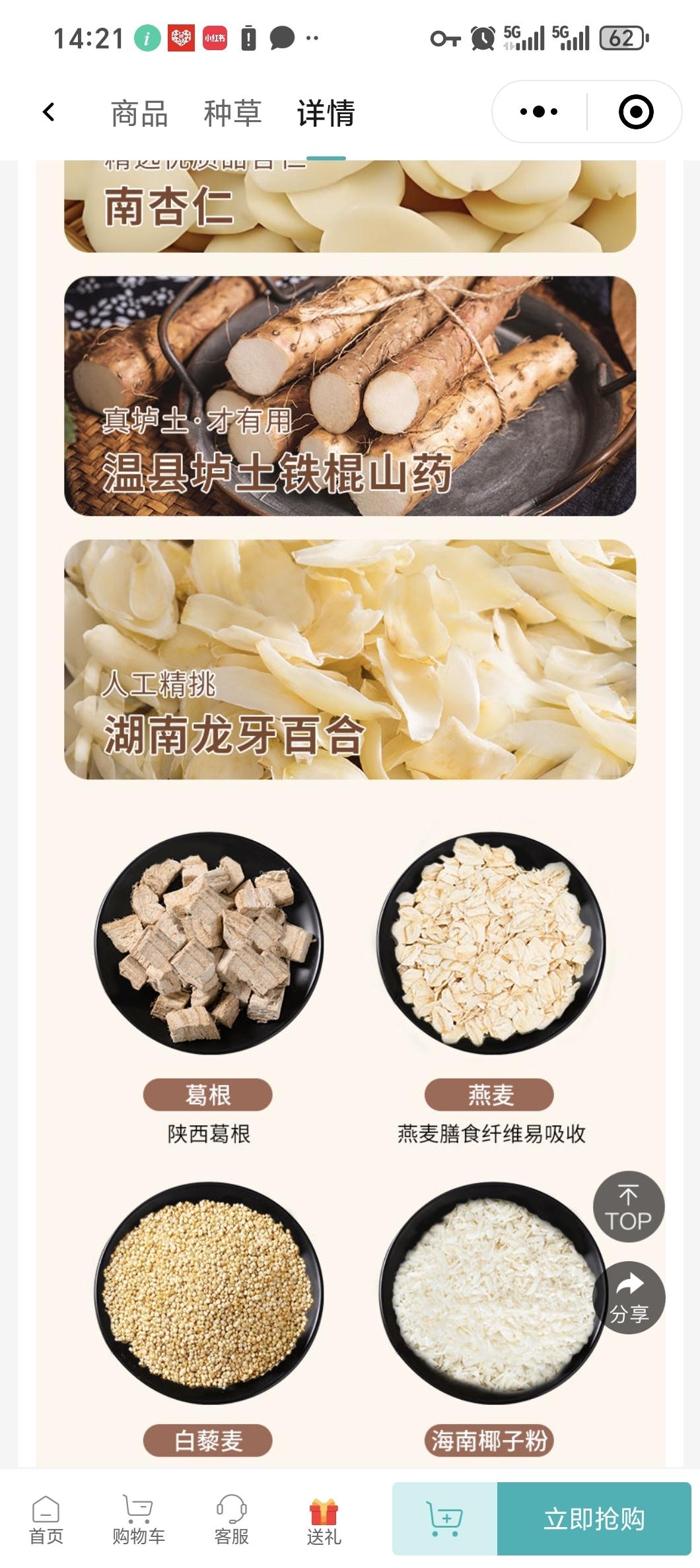Select the 详情 tab
The height and width of the screenshot is (1568, 700).
tap(326, 114)
